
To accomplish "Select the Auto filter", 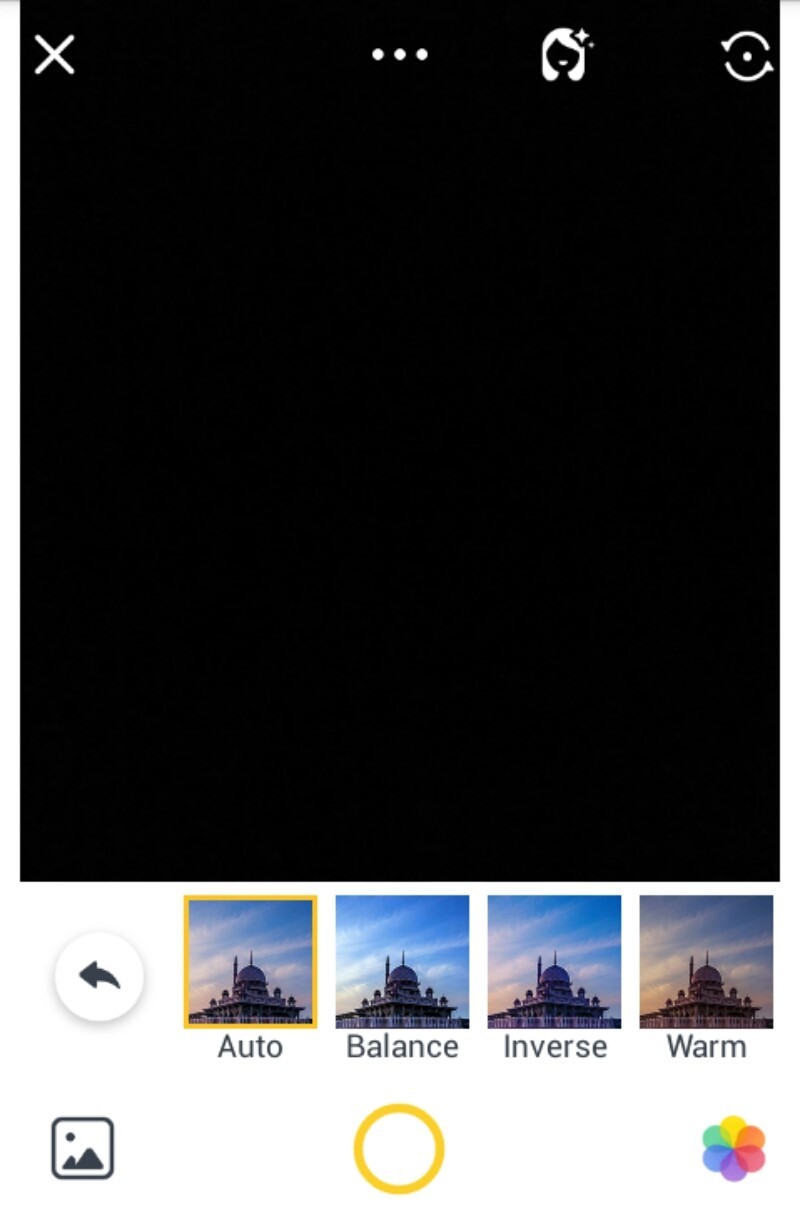I will [250, 962].
